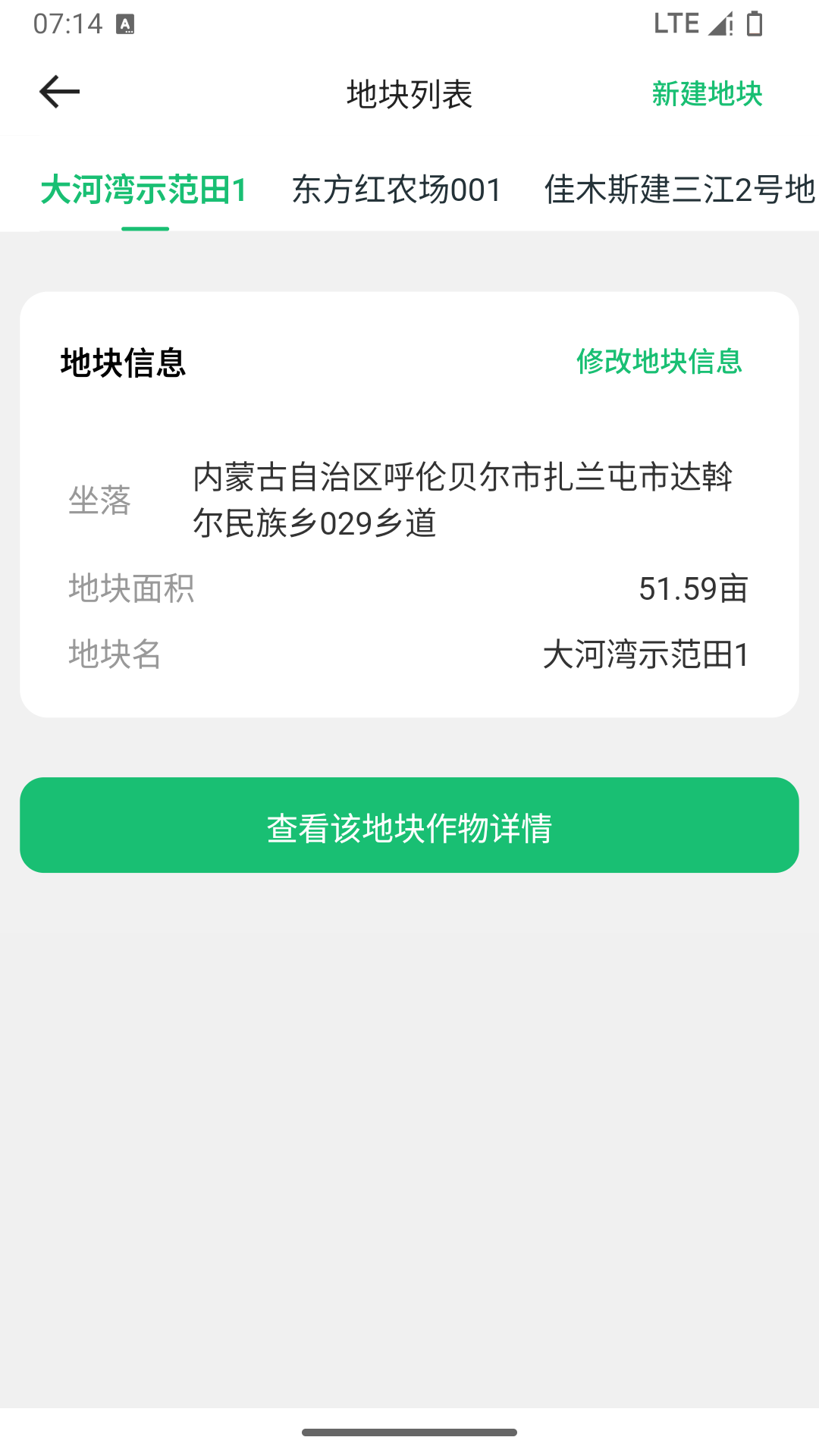
Task: Switch to 东方红农场001 tab
Action: 395,190
